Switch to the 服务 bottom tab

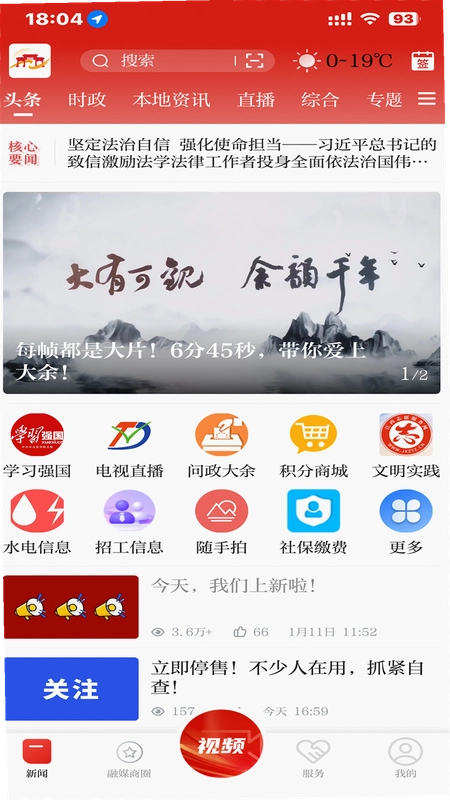point(313,758)
